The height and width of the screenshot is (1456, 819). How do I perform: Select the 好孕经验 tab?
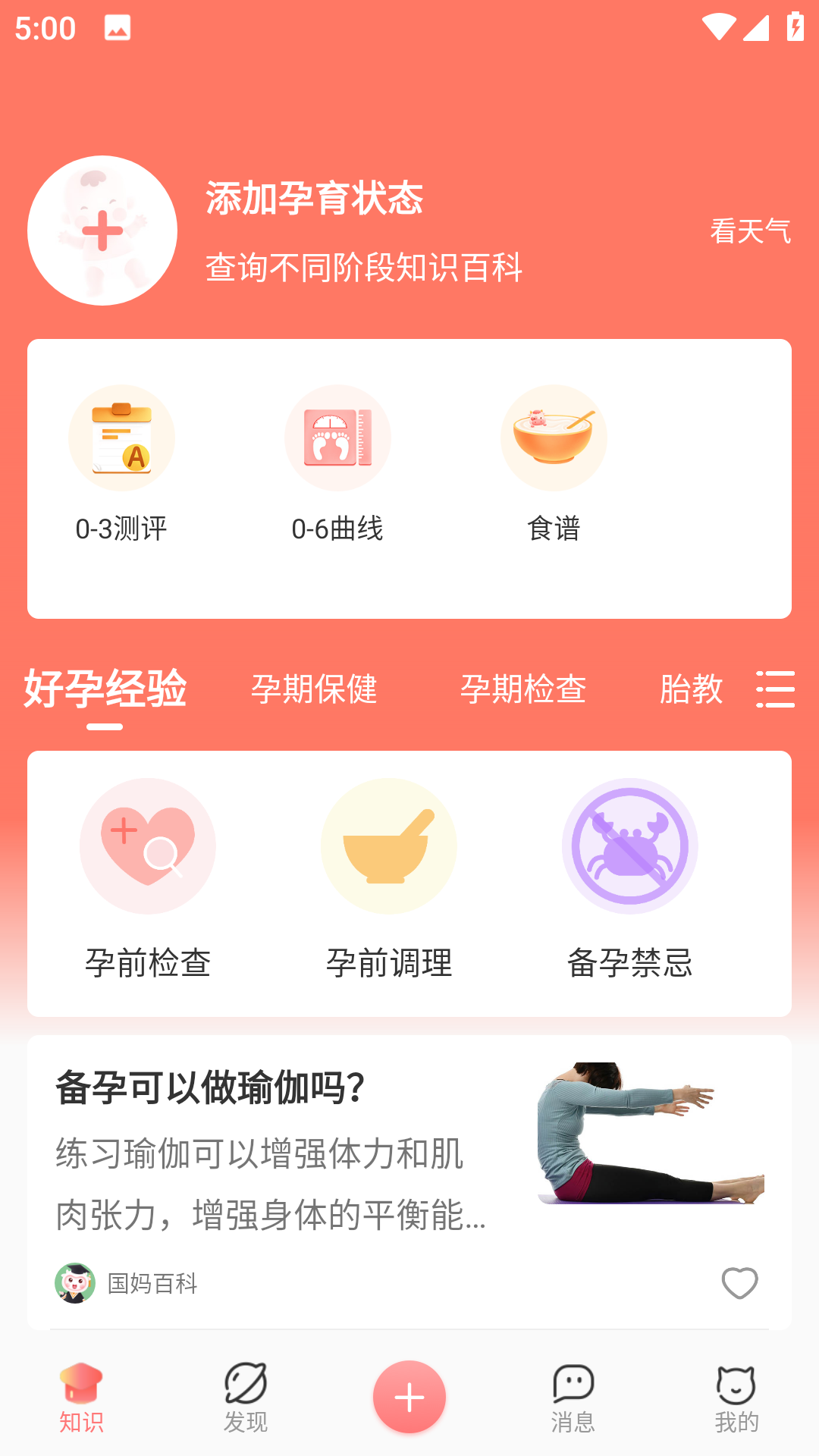105,689
